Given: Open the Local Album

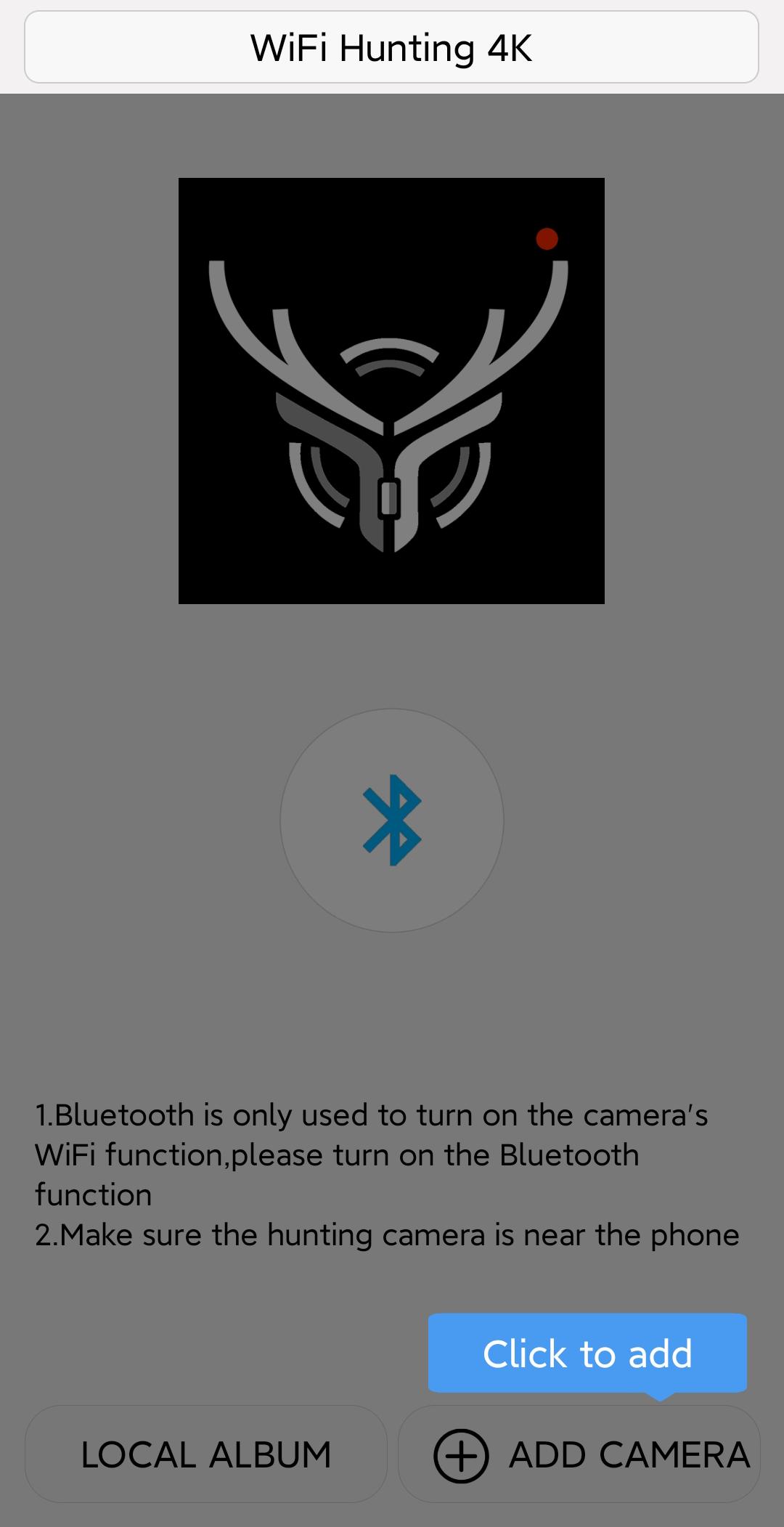Looking at the screenshot, I should click(x=206, y=1454).
